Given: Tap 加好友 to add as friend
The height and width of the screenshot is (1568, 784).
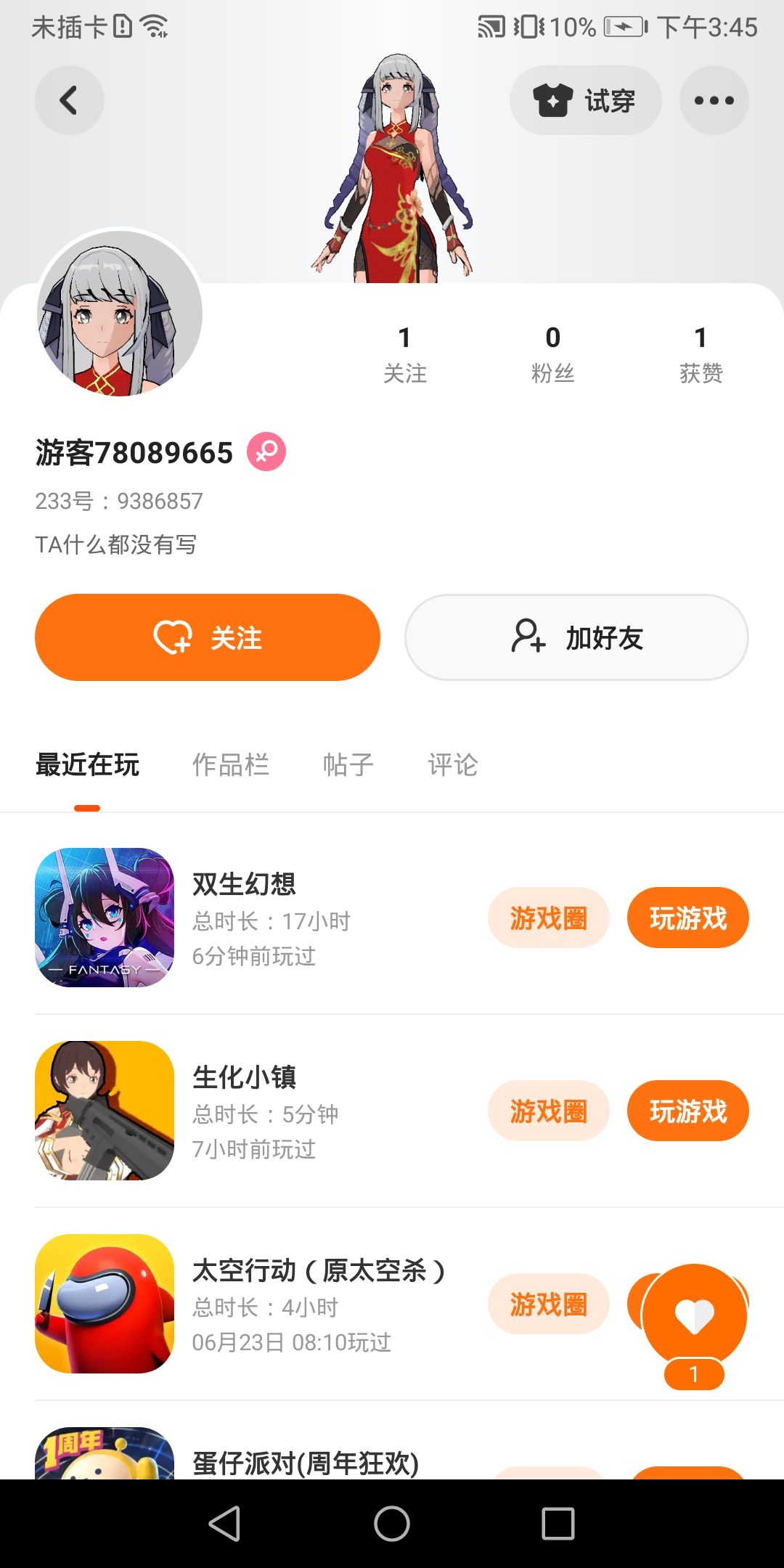Looking at the screenshot, I should (576, 637).
